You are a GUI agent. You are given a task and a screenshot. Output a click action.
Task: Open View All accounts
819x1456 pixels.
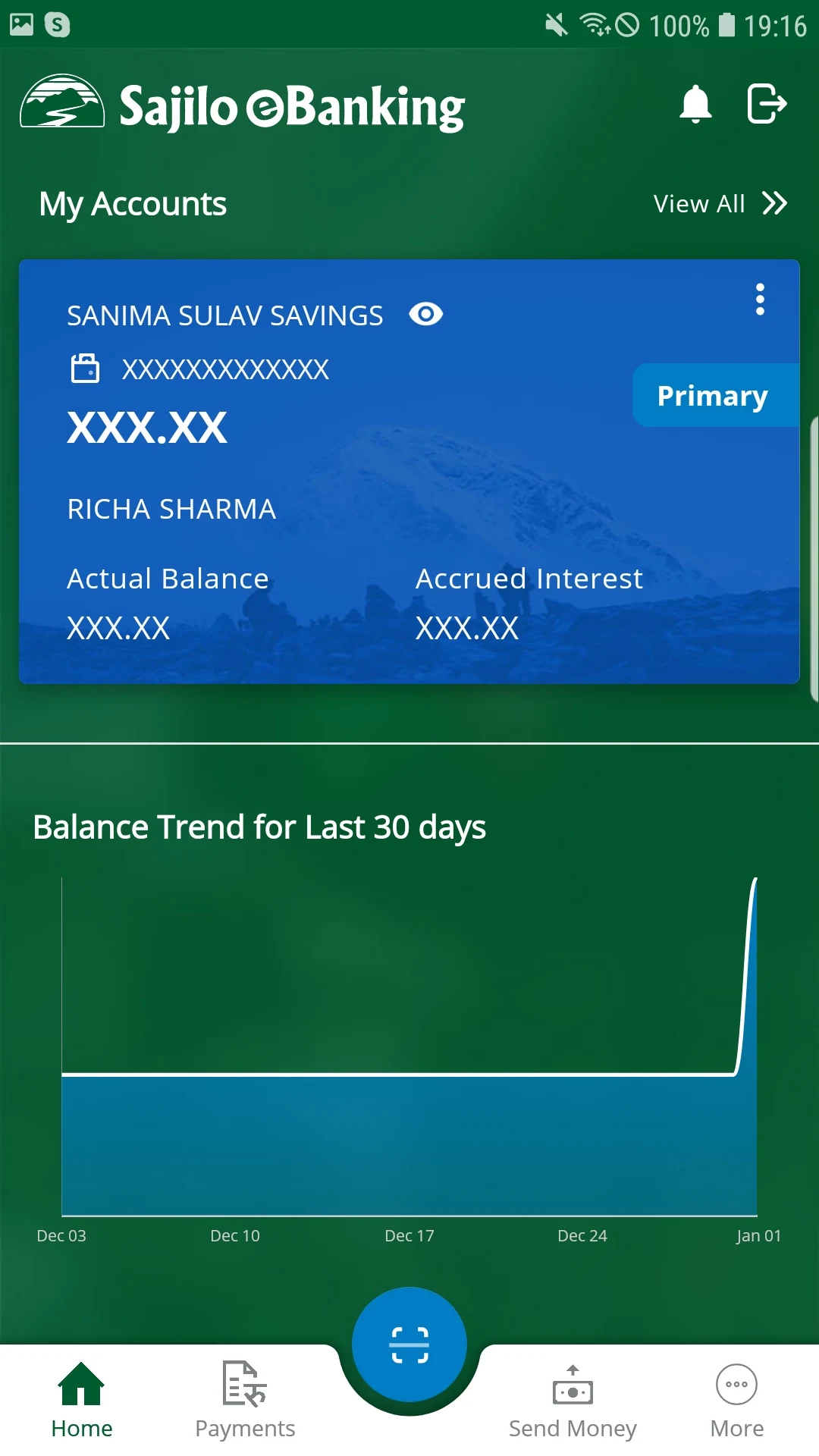tap(720, 203)
